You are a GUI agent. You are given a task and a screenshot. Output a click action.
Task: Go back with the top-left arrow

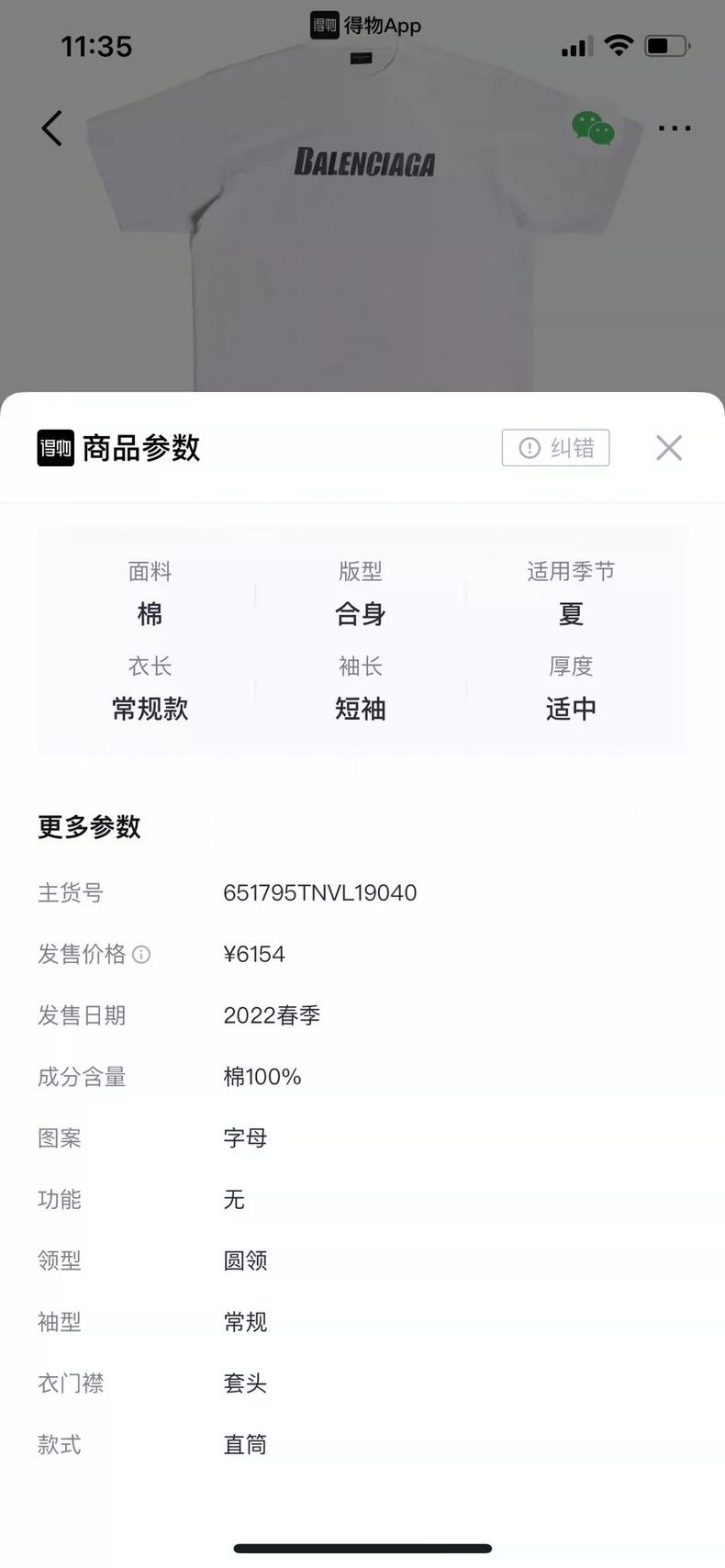pyautogui.click(x=52, y=129)
